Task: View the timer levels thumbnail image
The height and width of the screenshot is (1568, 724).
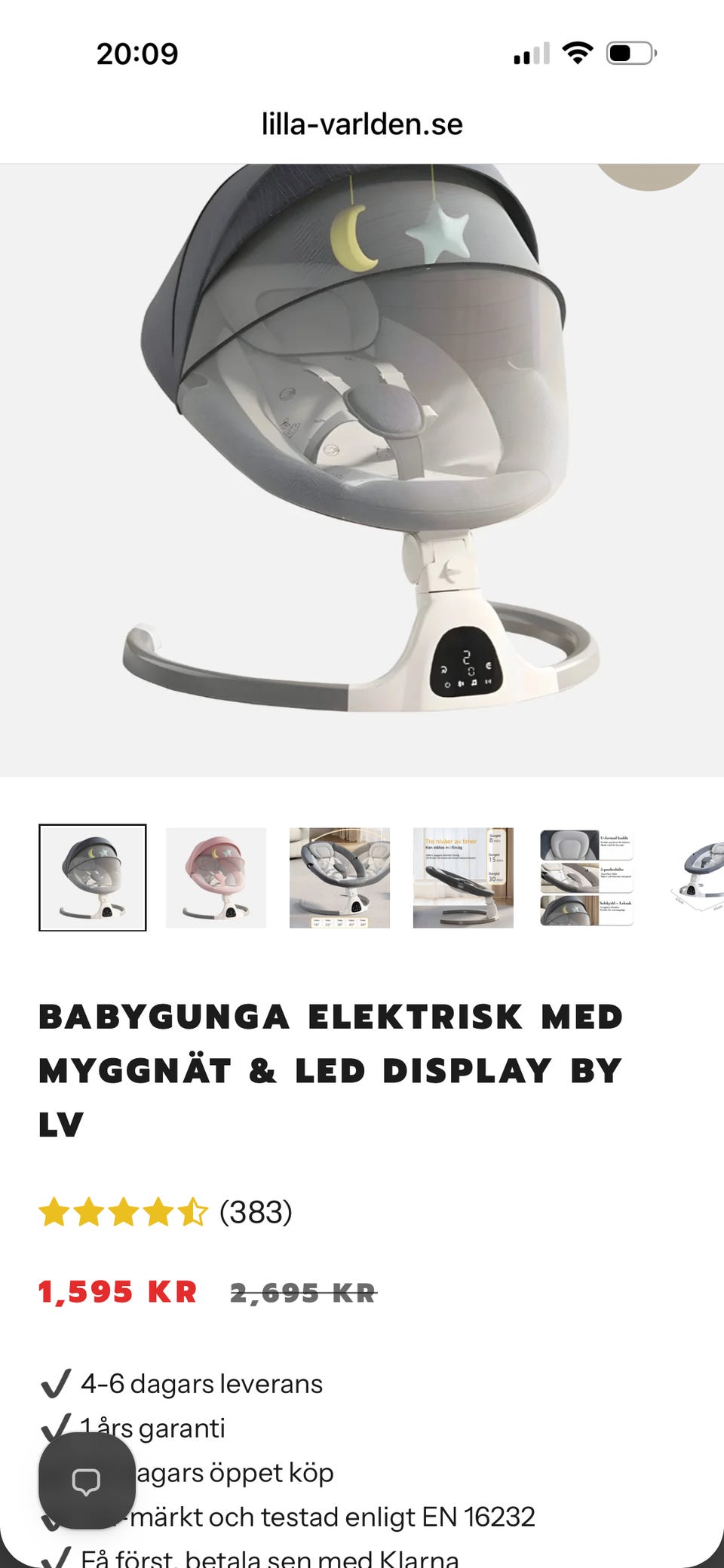Action: 463,878
